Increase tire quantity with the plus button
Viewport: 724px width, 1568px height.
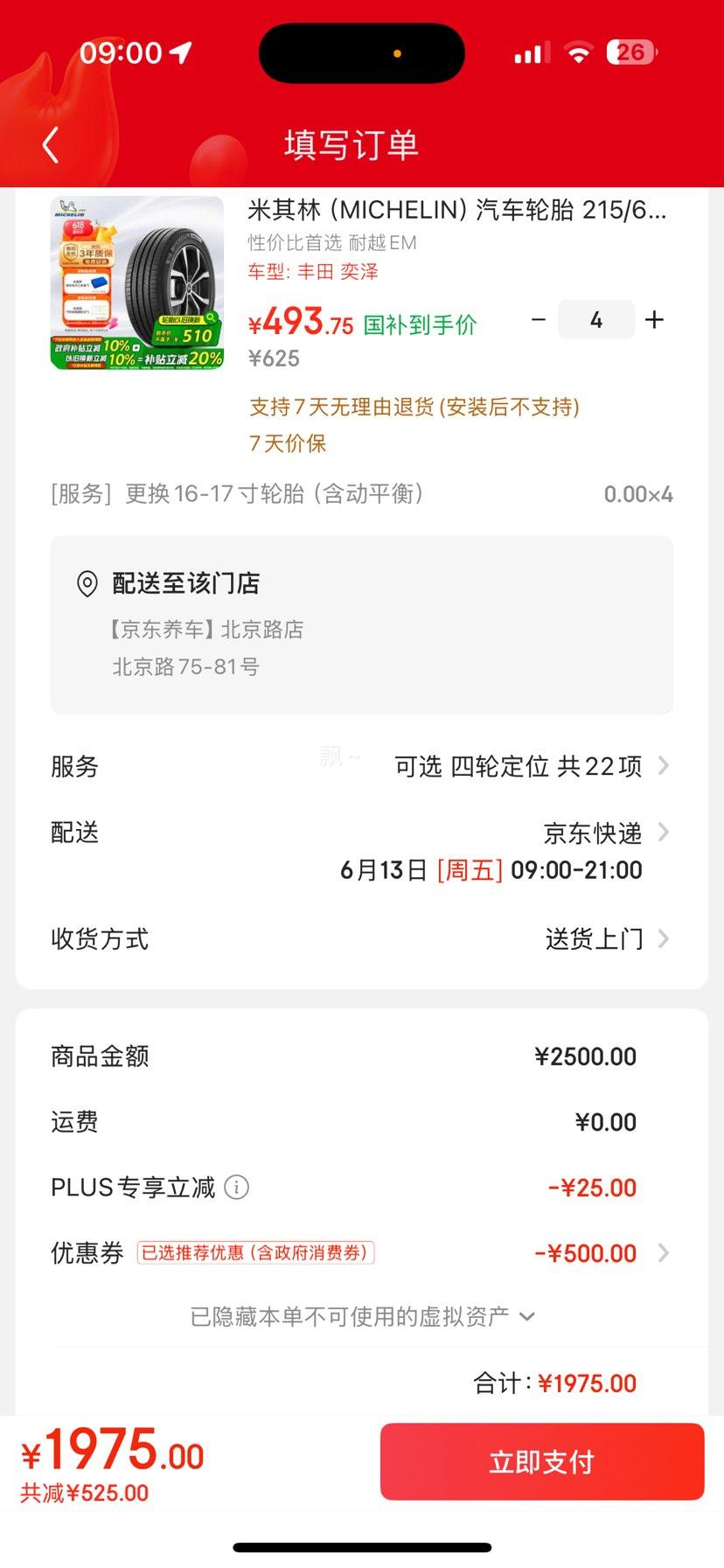coord(654,320)
